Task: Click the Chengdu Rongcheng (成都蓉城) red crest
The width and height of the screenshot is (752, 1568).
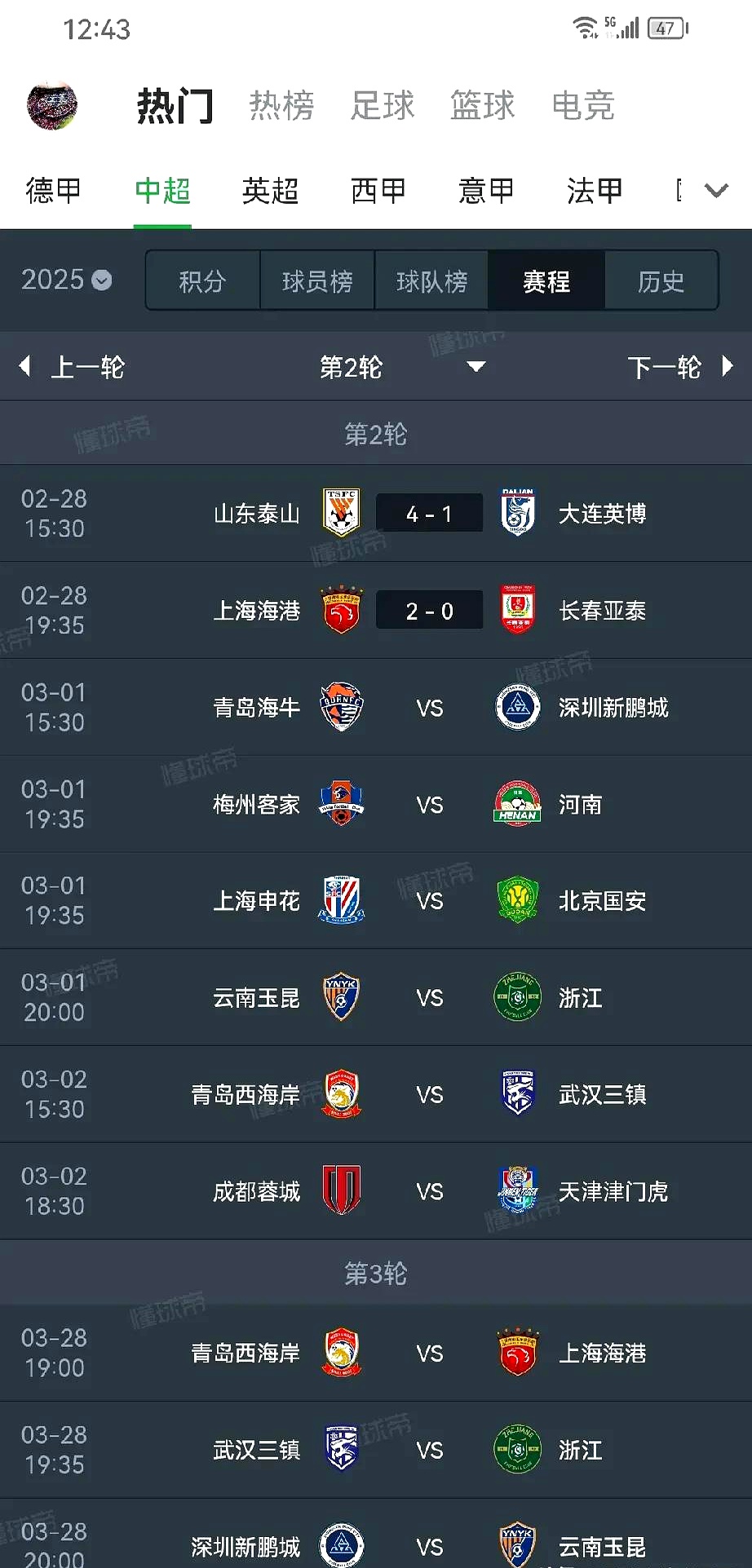Action: [341, 1190]
